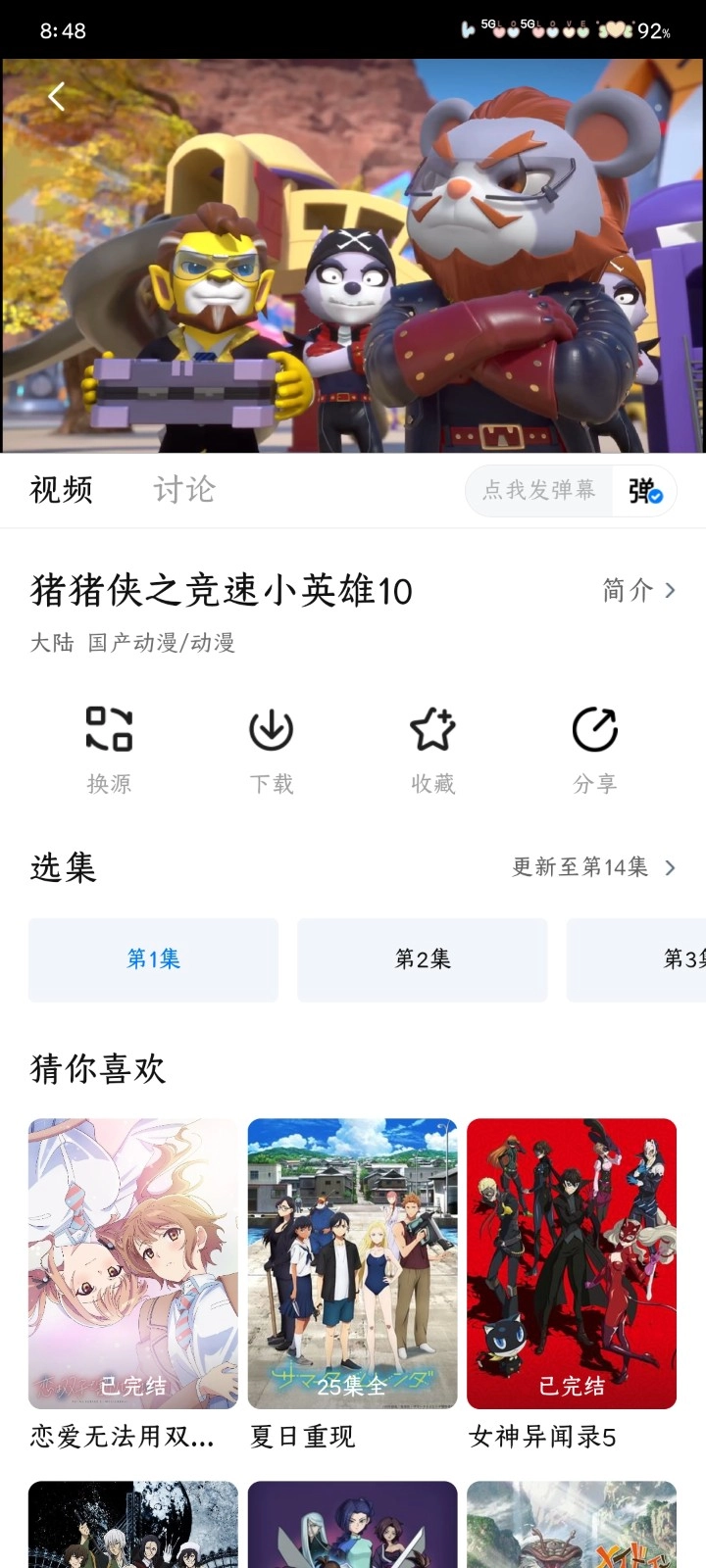Tap the back arrow on the video player
The width and height of the screenshot is (706, 1568).
pos(56,96)
